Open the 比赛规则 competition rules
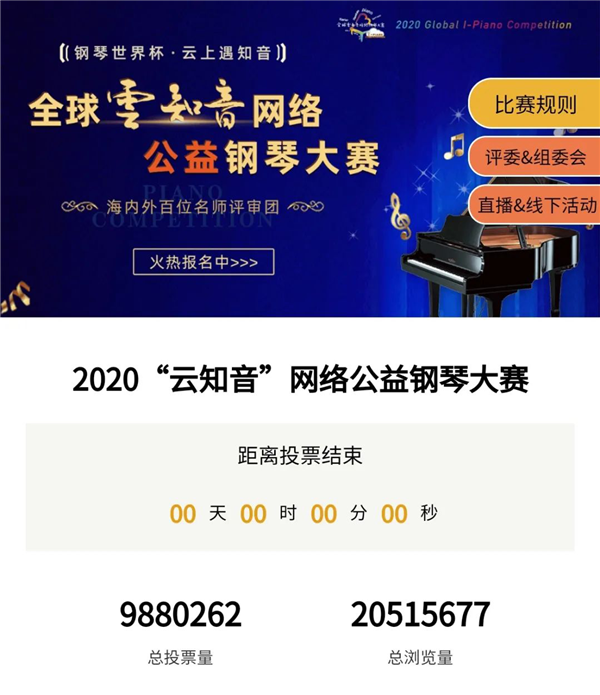This screenshot has height=695, width=600. (535, 105)
